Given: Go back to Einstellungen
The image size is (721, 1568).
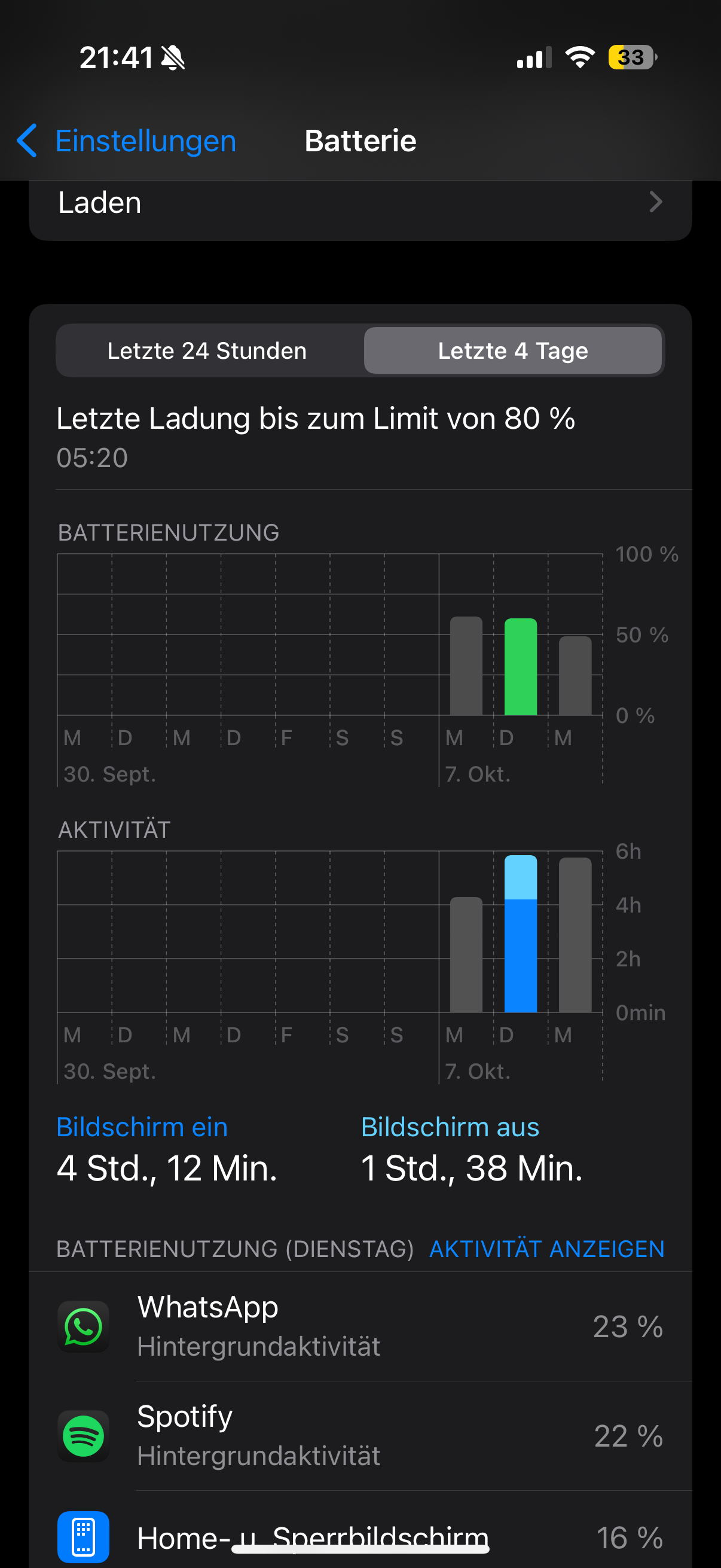Looking at the screenshot, I should click(126, 141).
